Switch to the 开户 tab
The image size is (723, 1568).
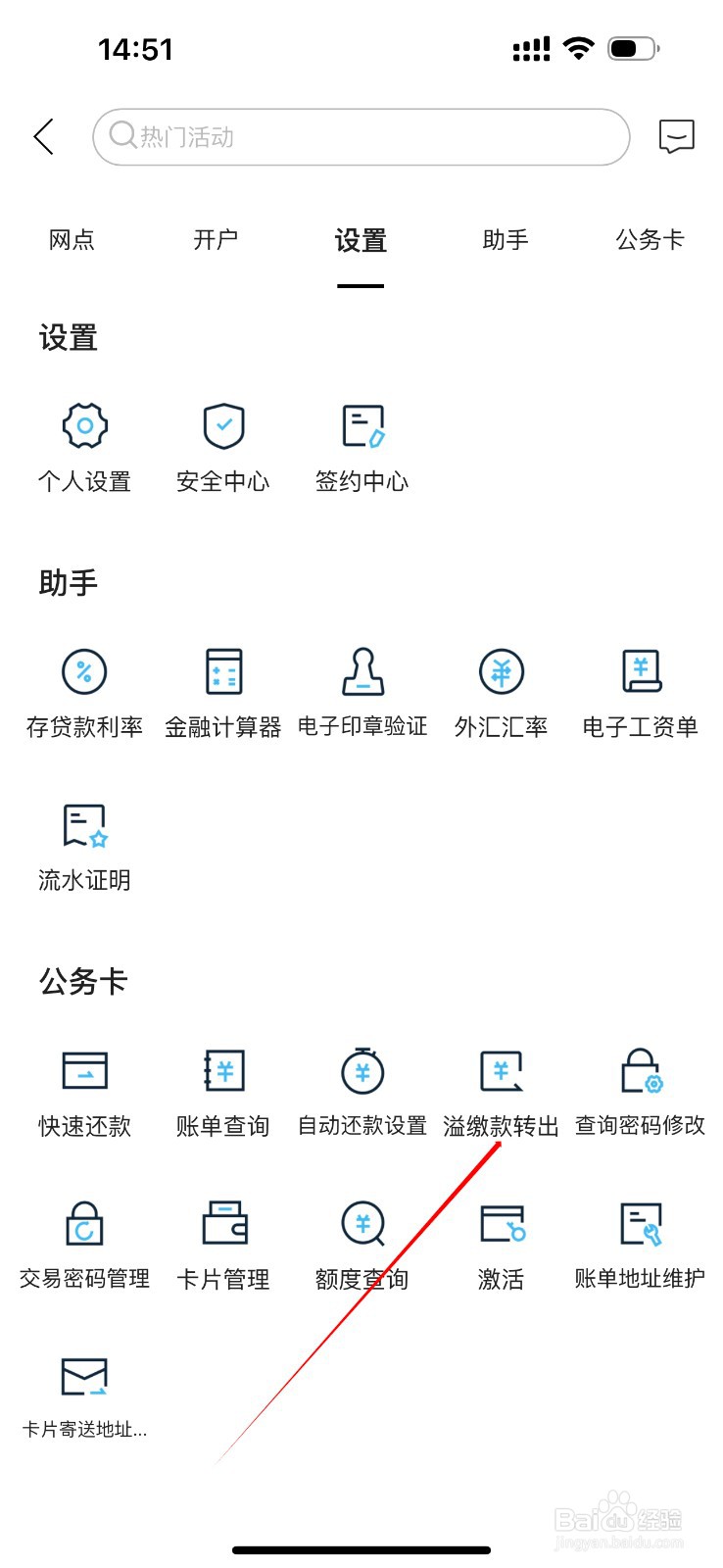216,240
